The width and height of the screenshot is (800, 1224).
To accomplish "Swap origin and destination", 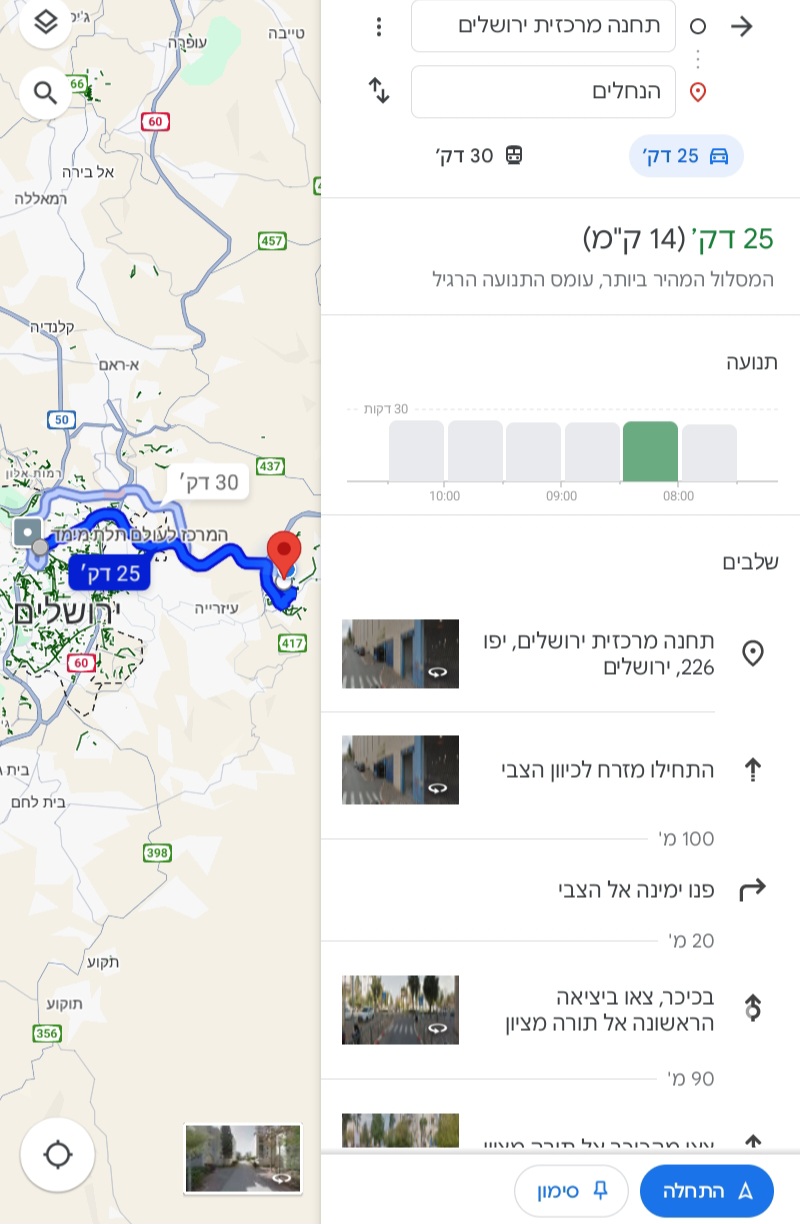I will (379, 91).
